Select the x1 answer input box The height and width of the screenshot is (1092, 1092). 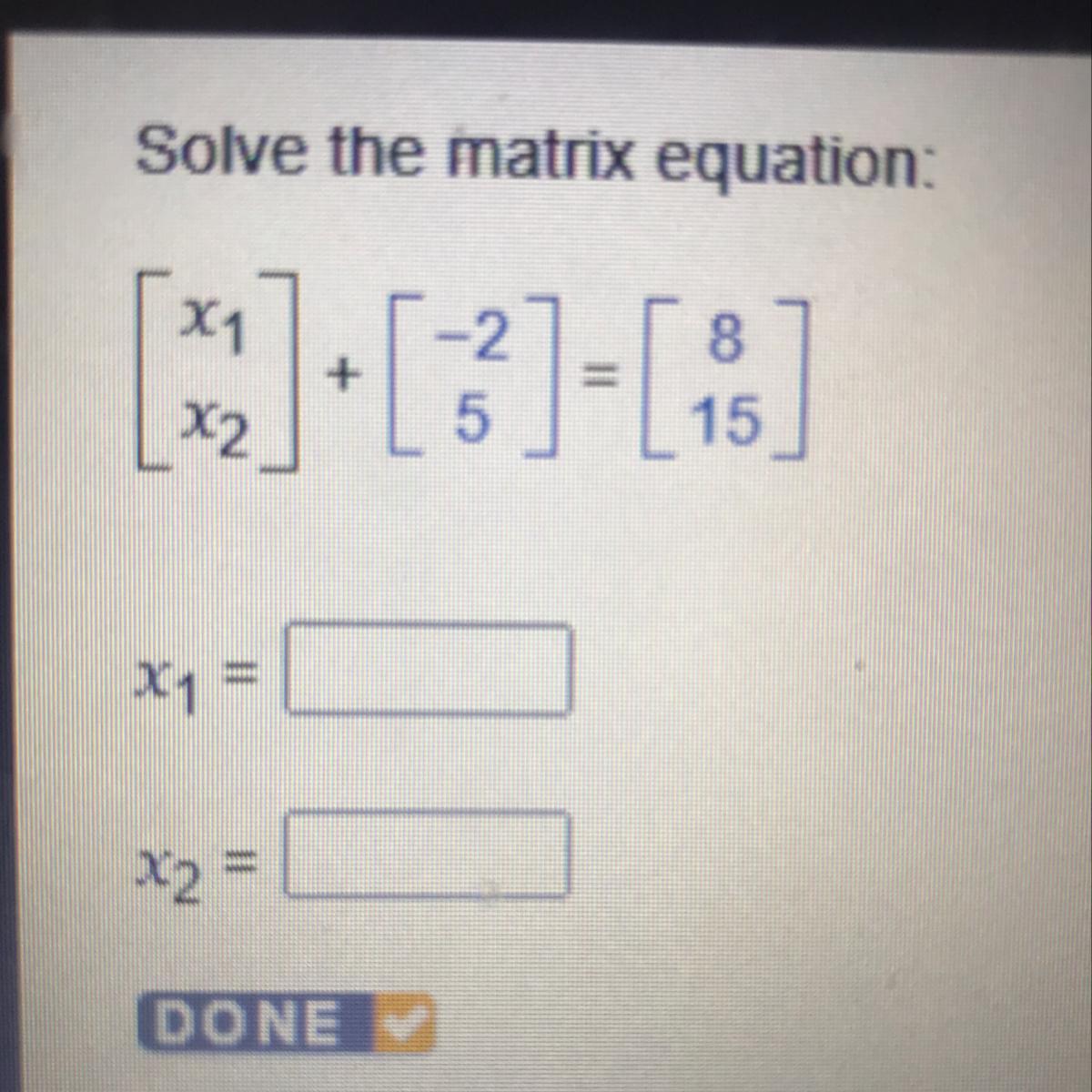[429, 669]
